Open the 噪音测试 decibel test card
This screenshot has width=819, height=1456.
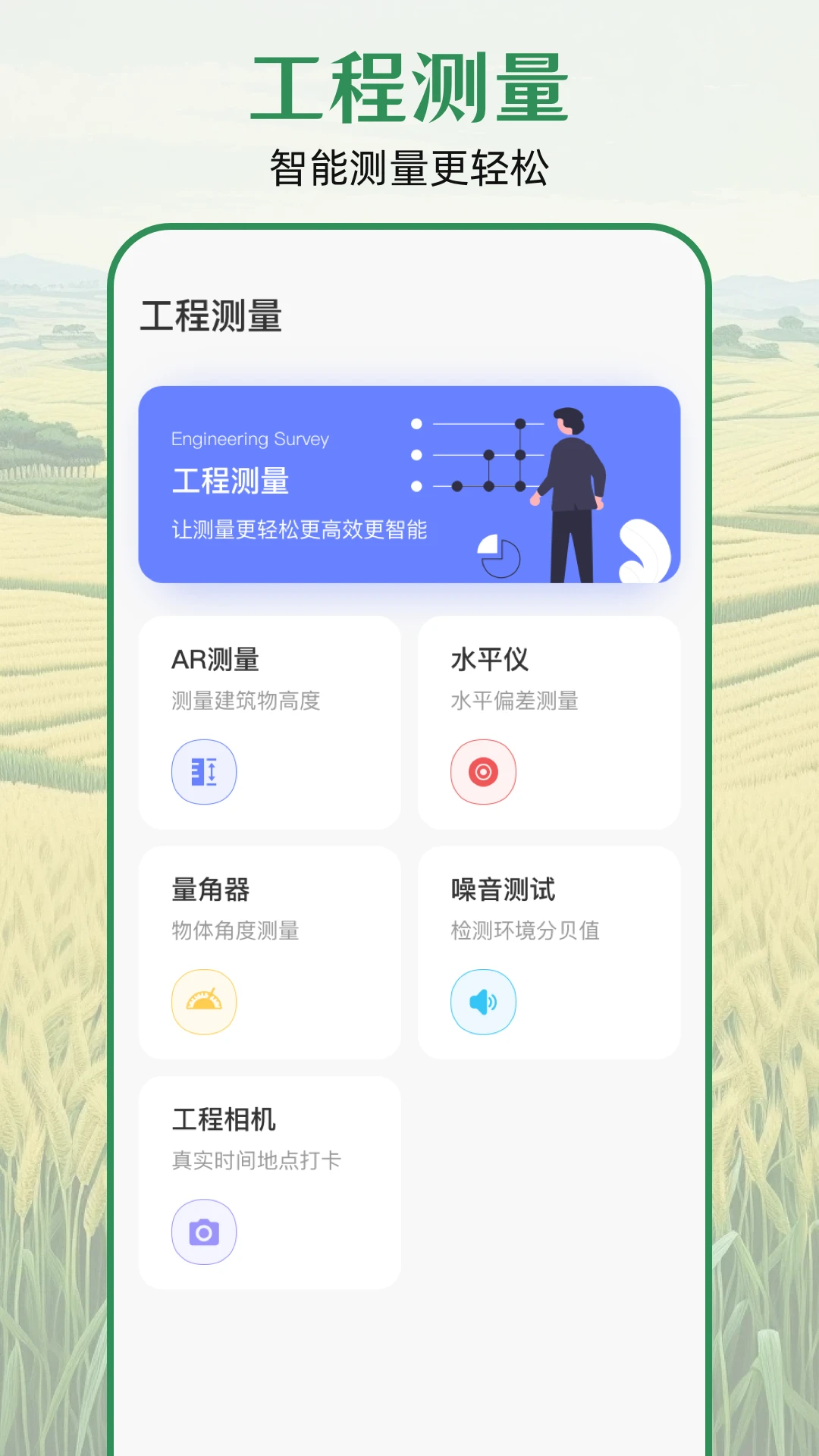tap(549, 951)
